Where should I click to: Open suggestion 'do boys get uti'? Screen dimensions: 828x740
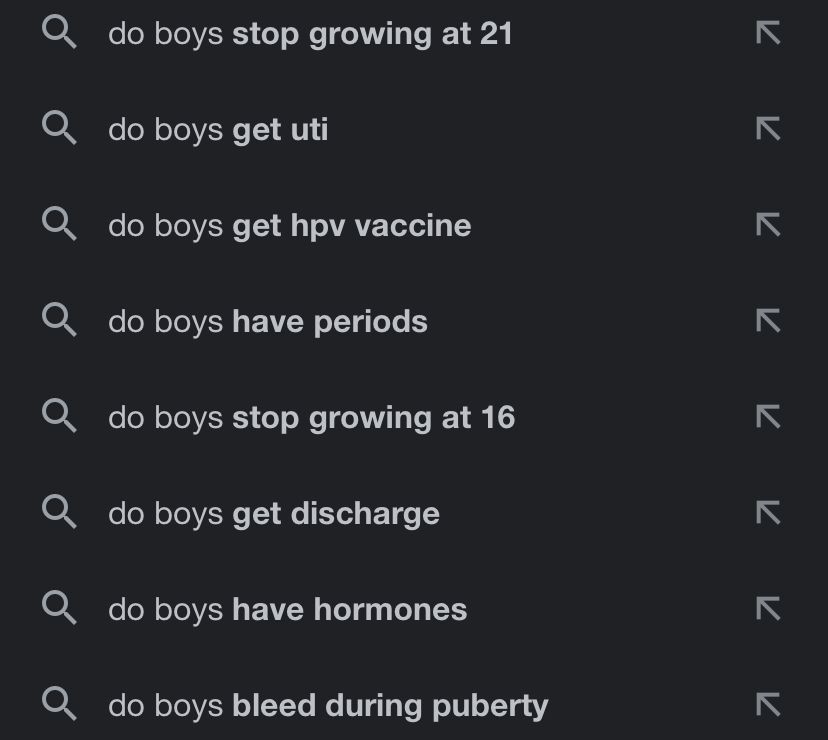point(218,130)
